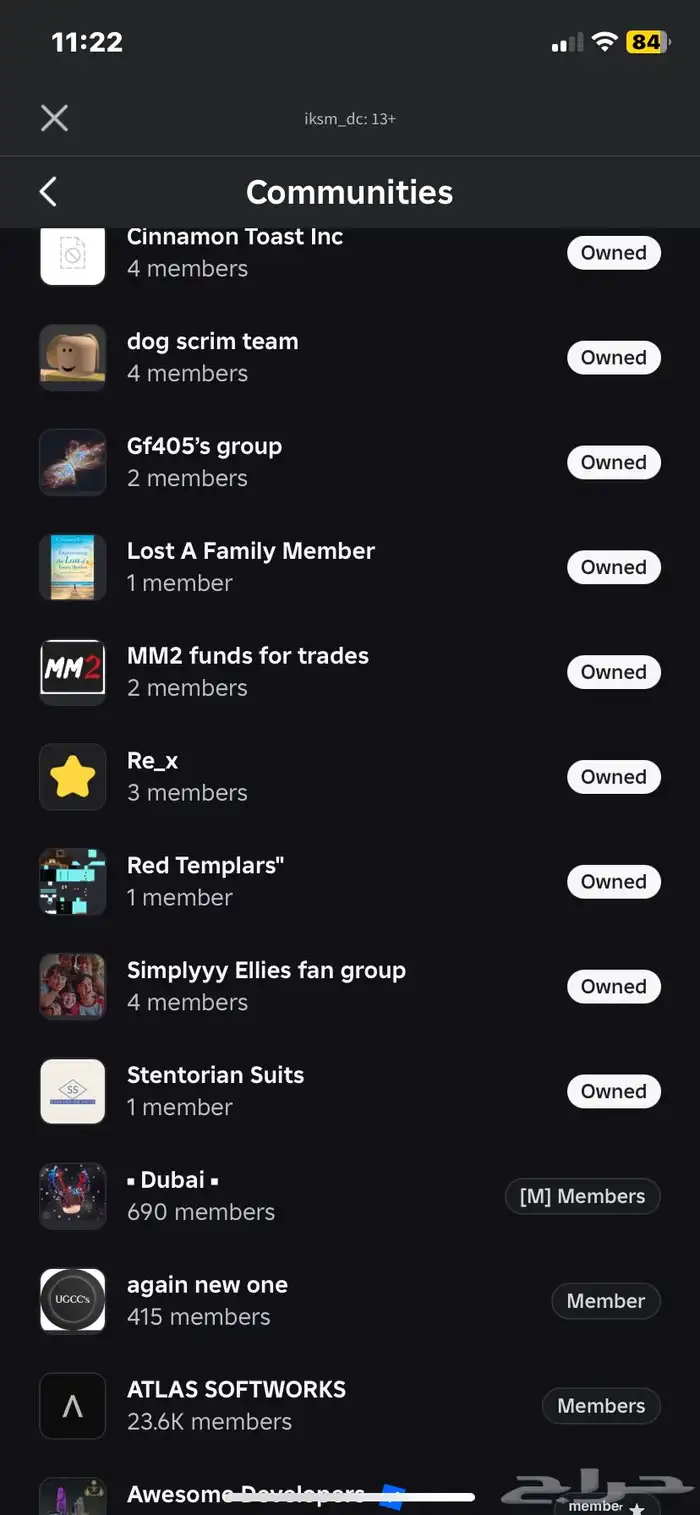
Task: Open the dog scrim team community
Action: [212, 357]
